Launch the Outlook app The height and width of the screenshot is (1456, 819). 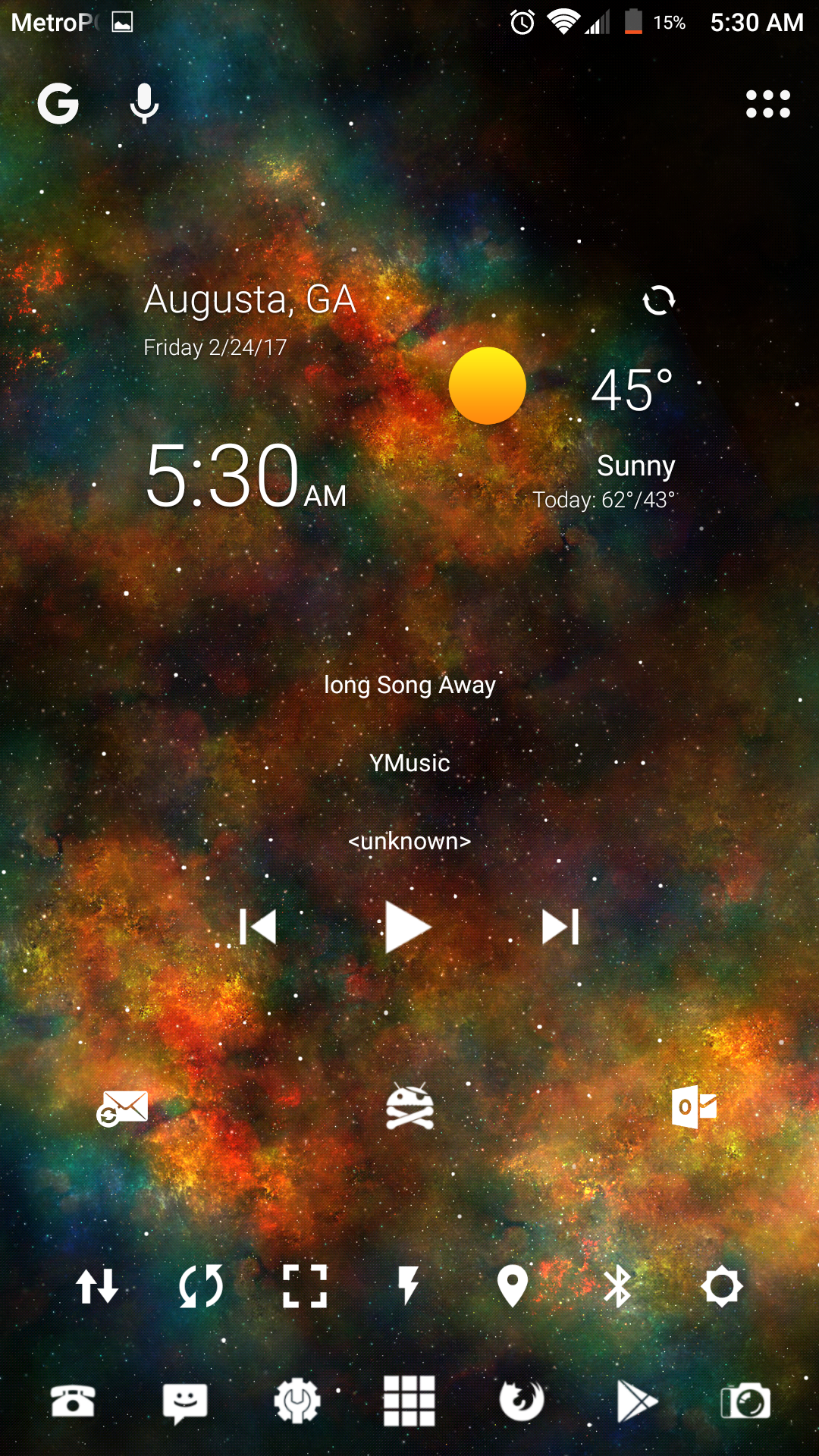point(694,1107)
